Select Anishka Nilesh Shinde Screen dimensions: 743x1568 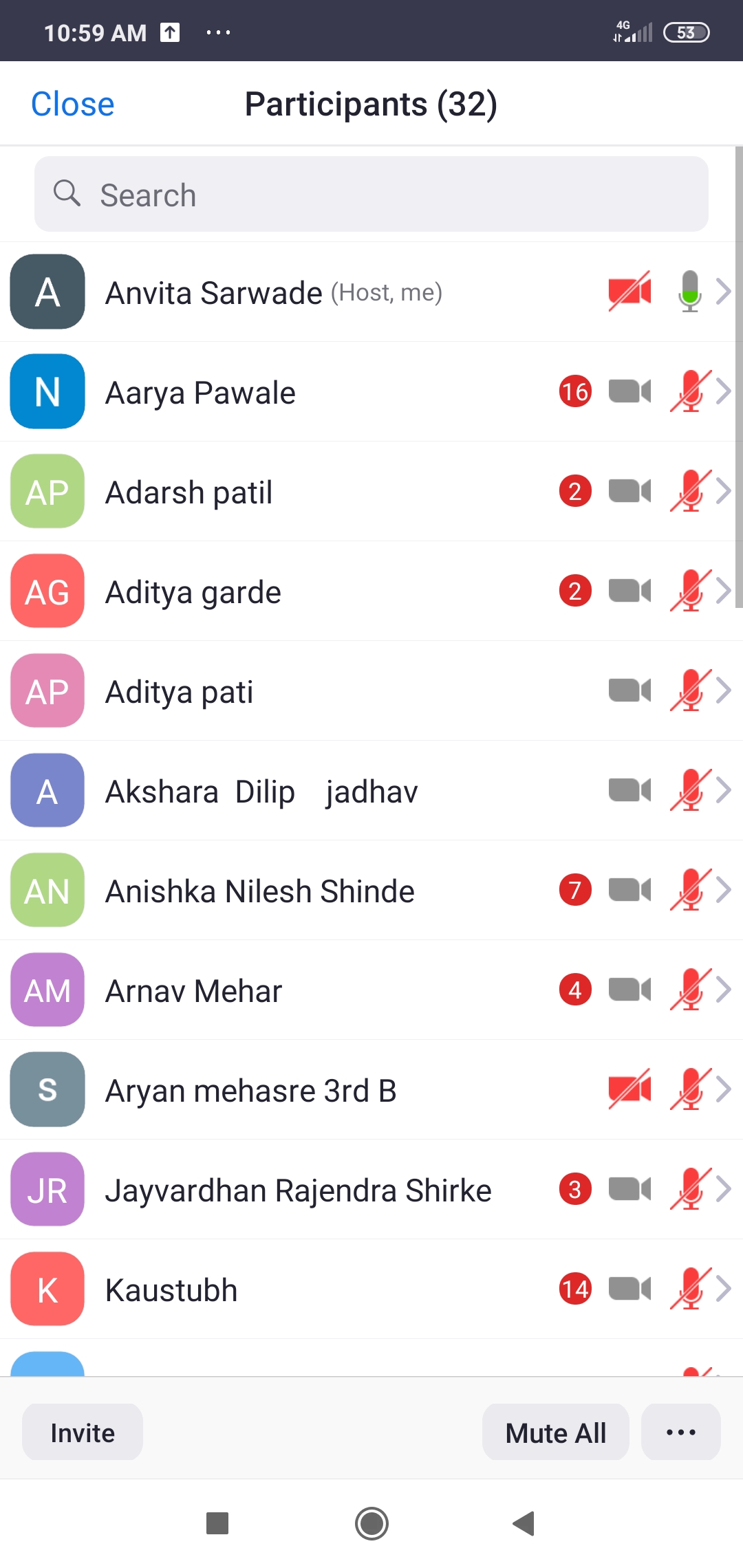[x=371, y=890]
